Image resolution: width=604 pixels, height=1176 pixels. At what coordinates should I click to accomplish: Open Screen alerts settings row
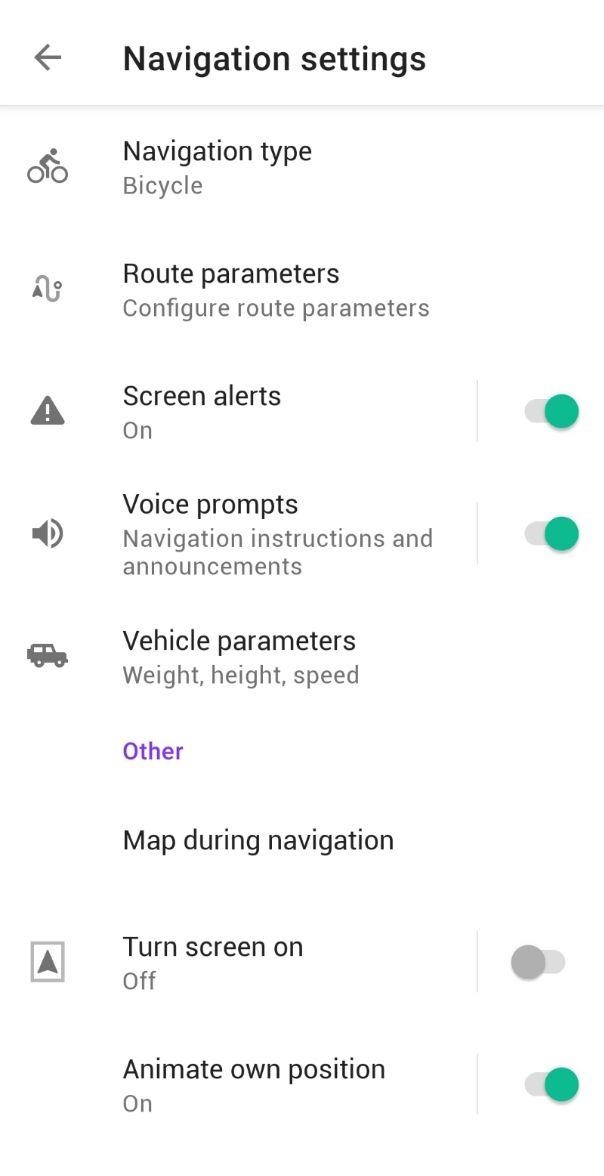coord(250,411)
